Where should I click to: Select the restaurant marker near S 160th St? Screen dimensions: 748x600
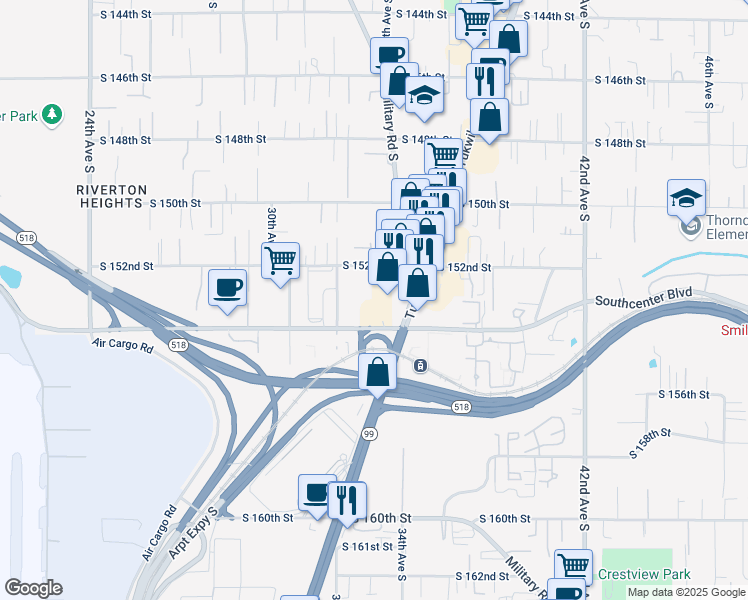point(347,501)
